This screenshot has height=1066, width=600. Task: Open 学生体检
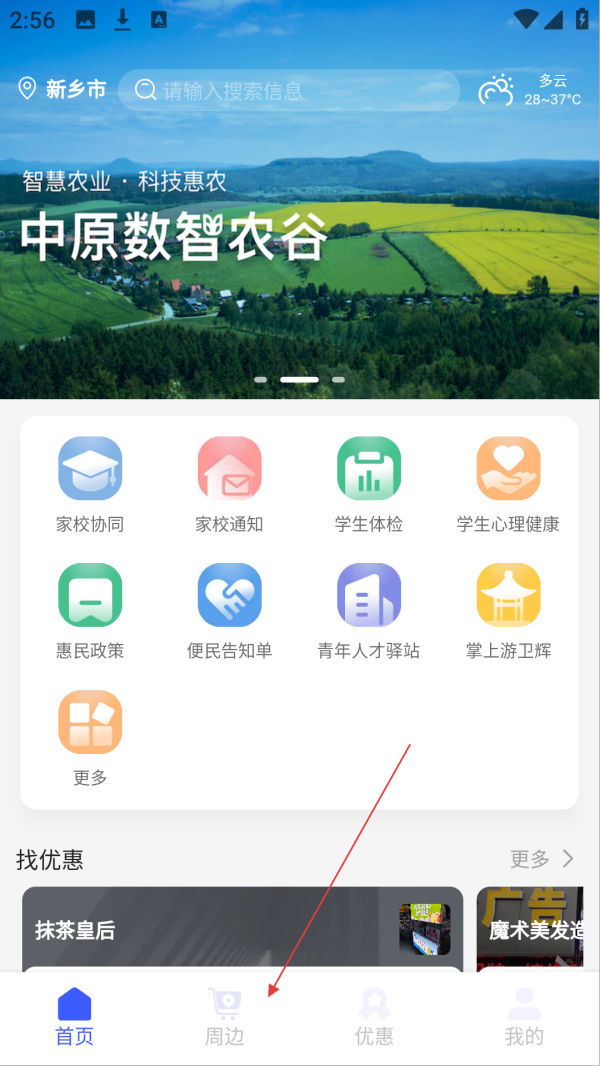[369, 484]
